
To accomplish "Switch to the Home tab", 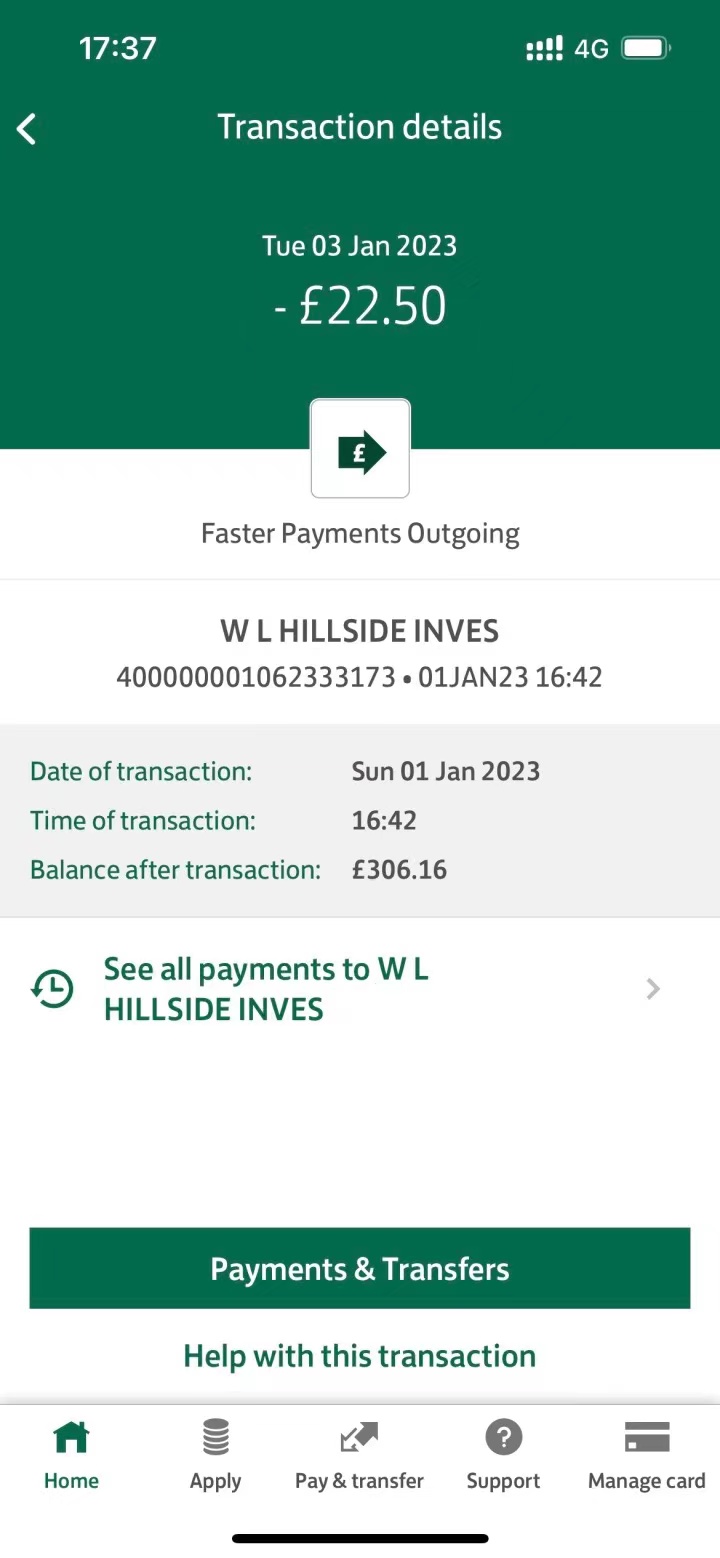I will 71,1455.
